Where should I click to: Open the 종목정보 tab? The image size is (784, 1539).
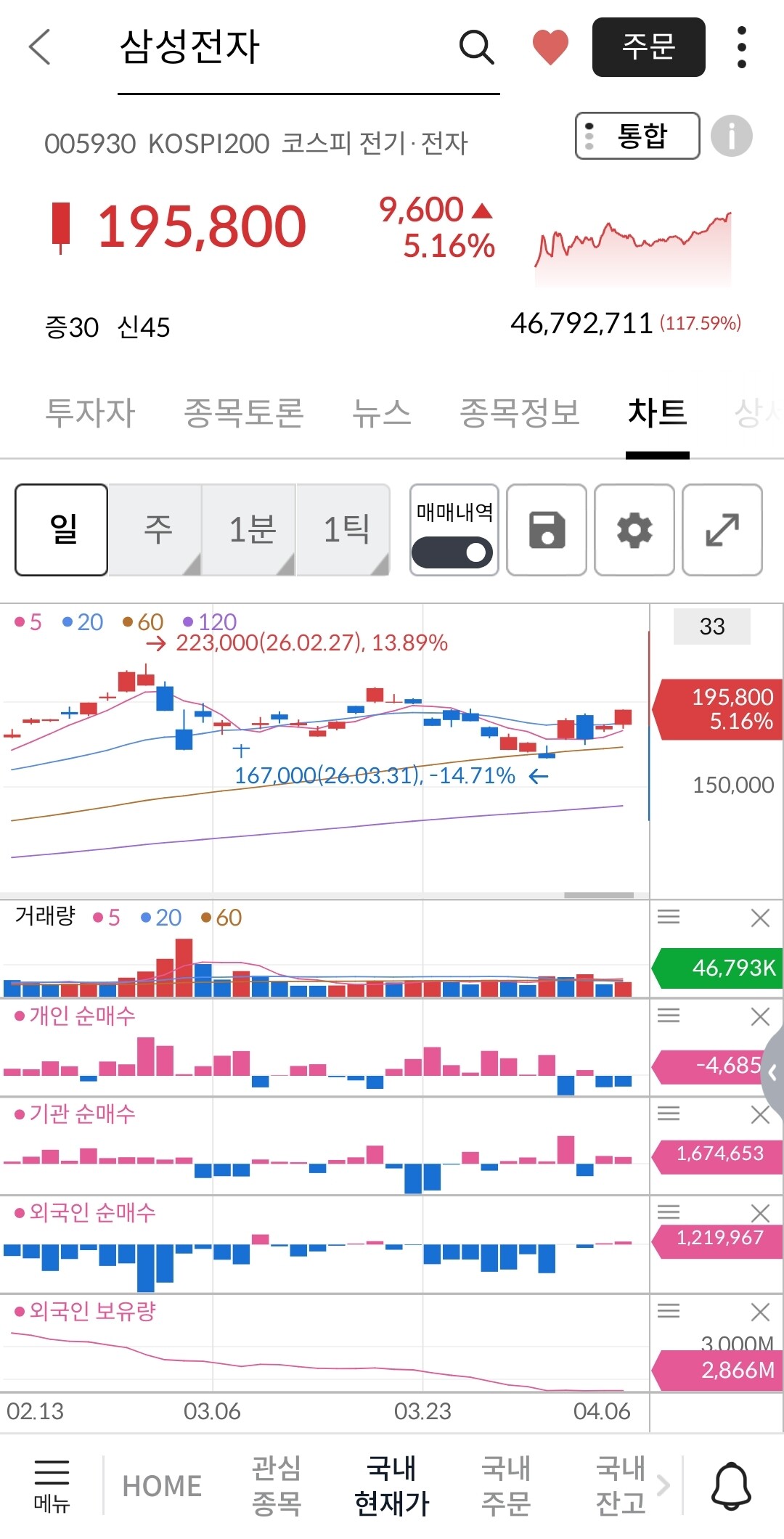click(x=520, y=413)
